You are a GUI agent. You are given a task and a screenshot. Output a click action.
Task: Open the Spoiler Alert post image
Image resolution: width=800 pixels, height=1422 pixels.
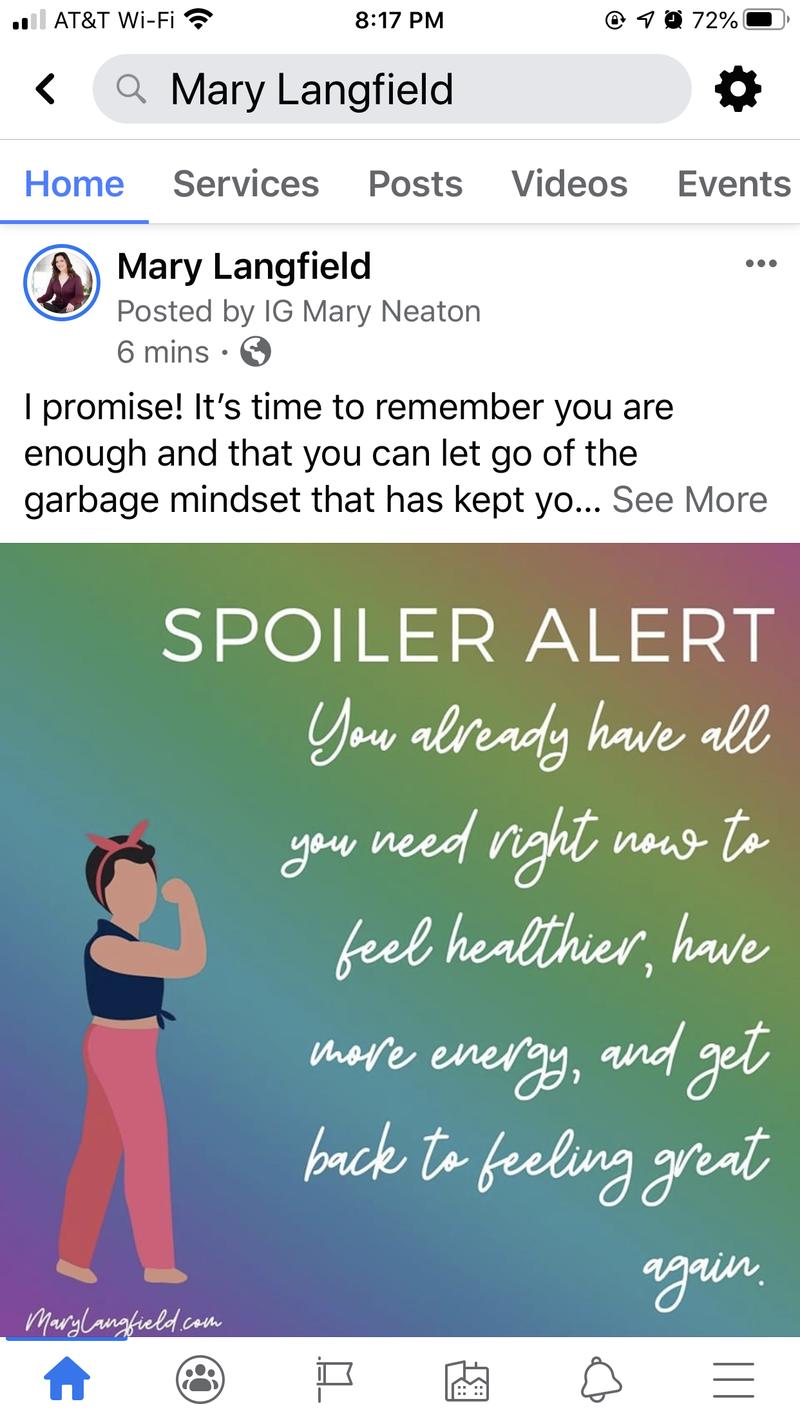point(400,938)
